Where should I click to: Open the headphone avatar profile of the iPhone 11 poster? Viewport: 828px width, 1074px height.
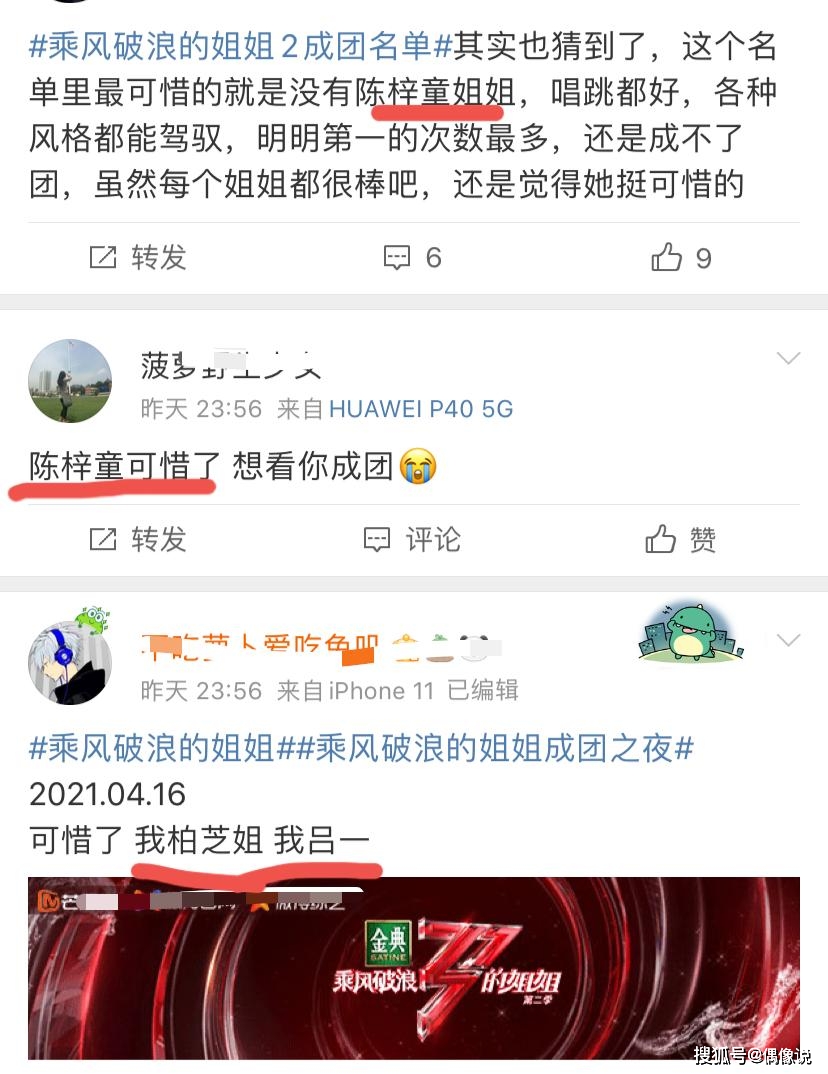70,663
